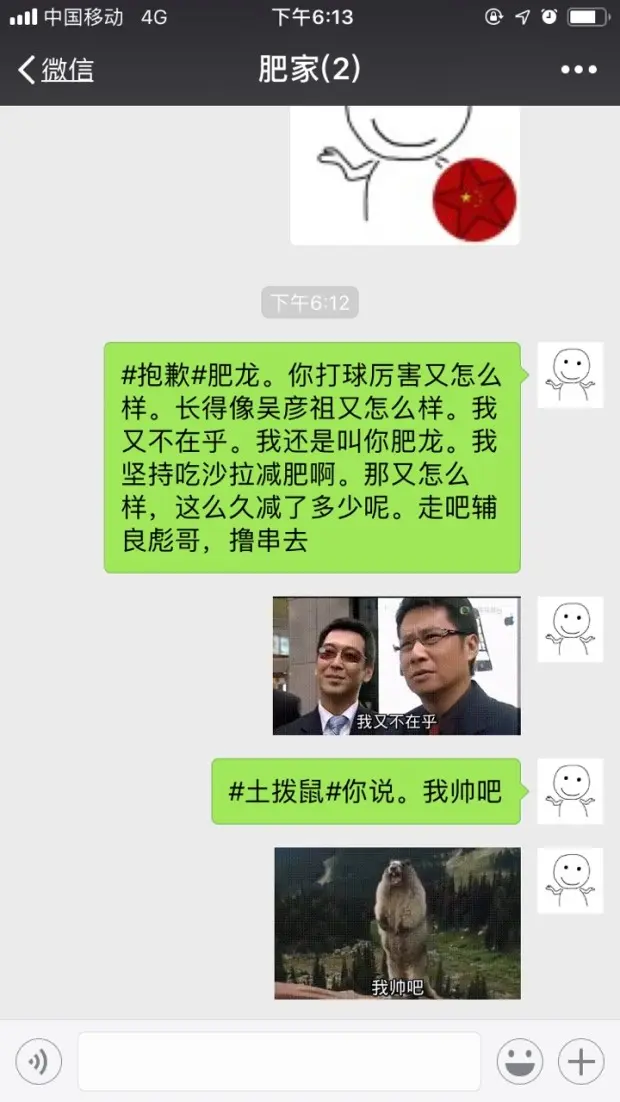
Task: Open sender avatar next to #抱歉#肥龙 message
Action: (570, 375)
